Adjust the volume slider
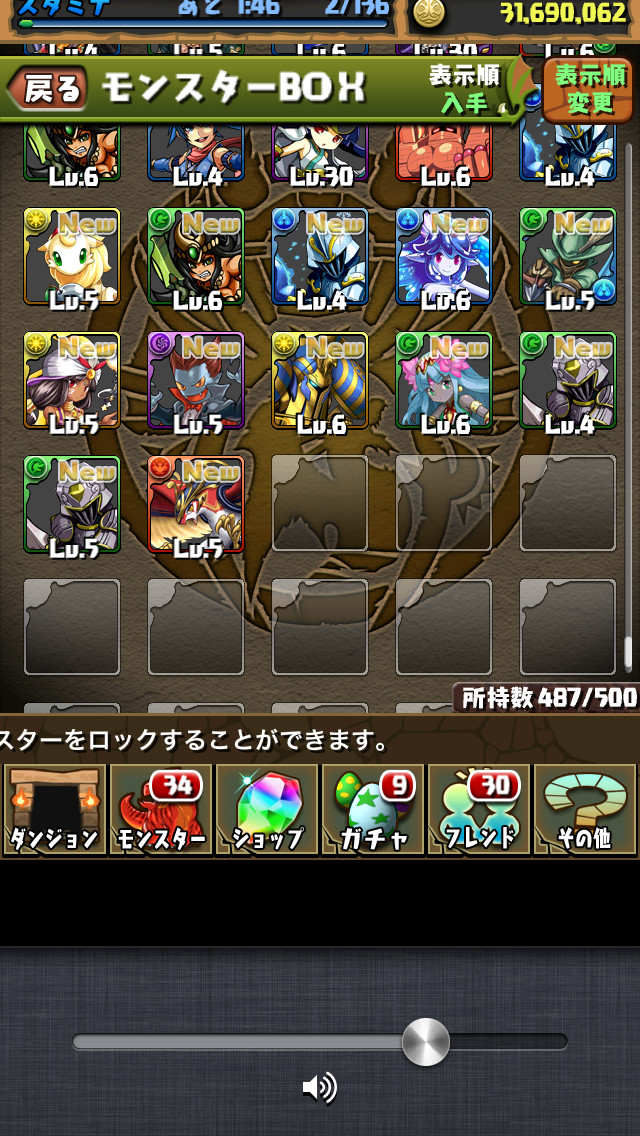 coord(426,1042)
